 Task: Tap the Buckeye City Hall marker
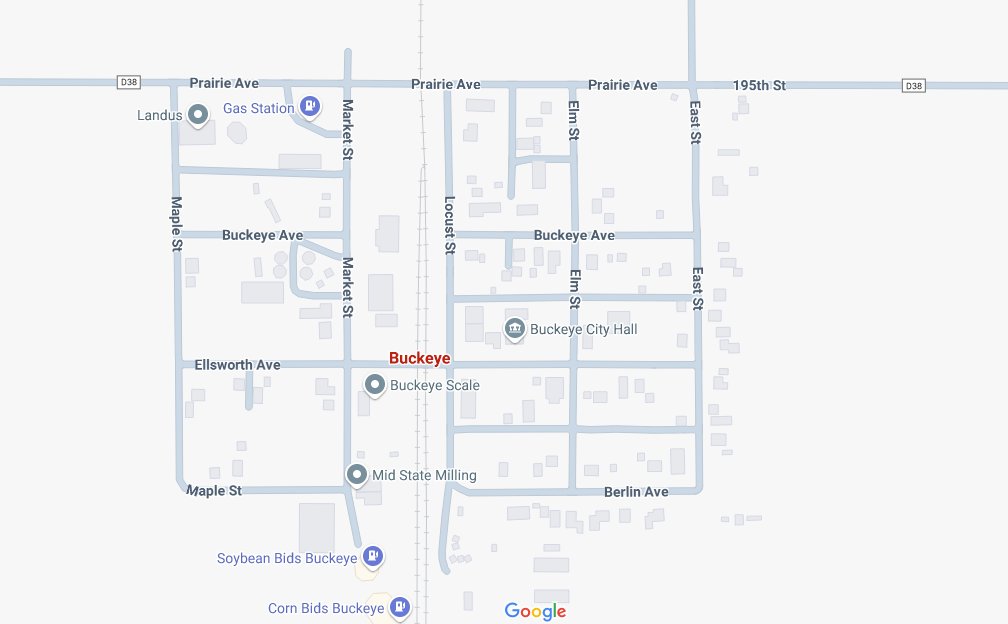point(515,327)
